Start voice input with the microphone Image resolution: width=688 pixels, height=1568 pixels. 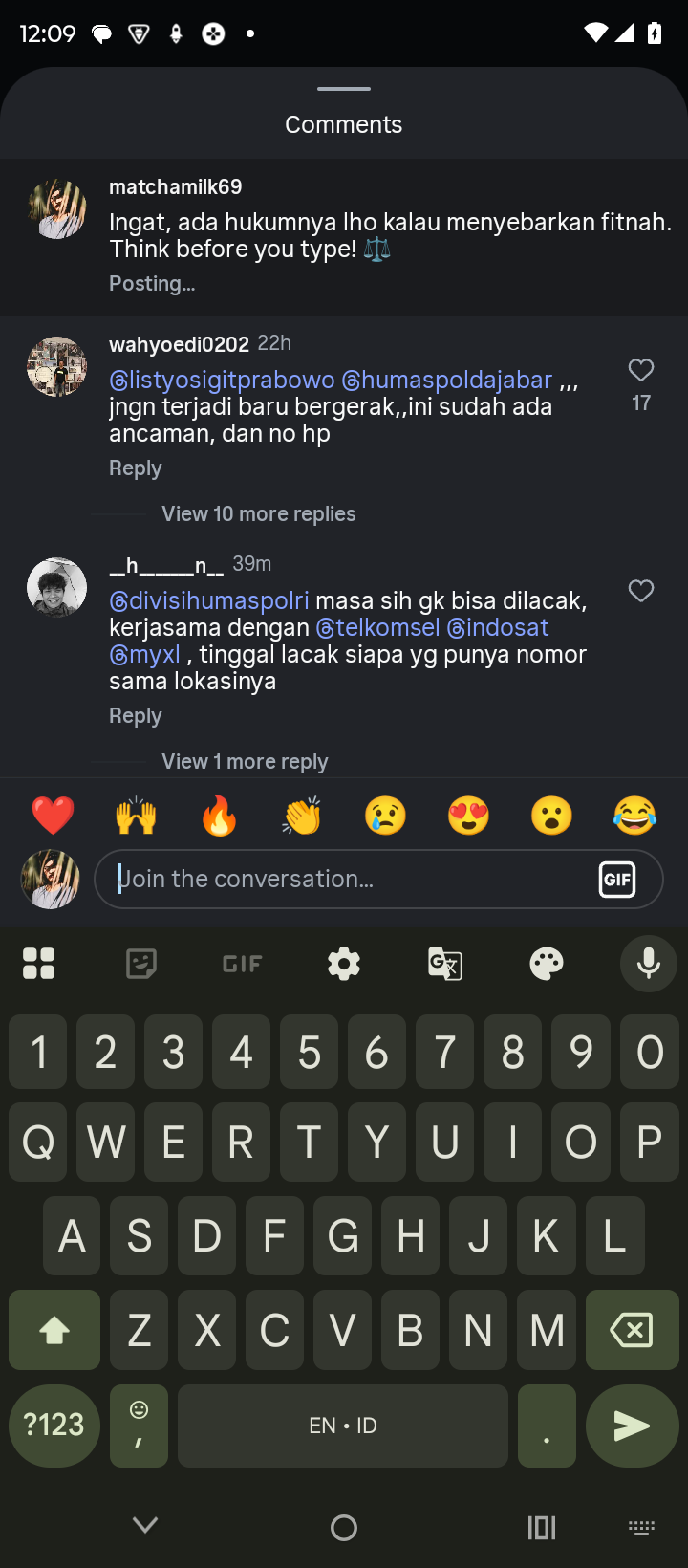click(x=648, y=964)
